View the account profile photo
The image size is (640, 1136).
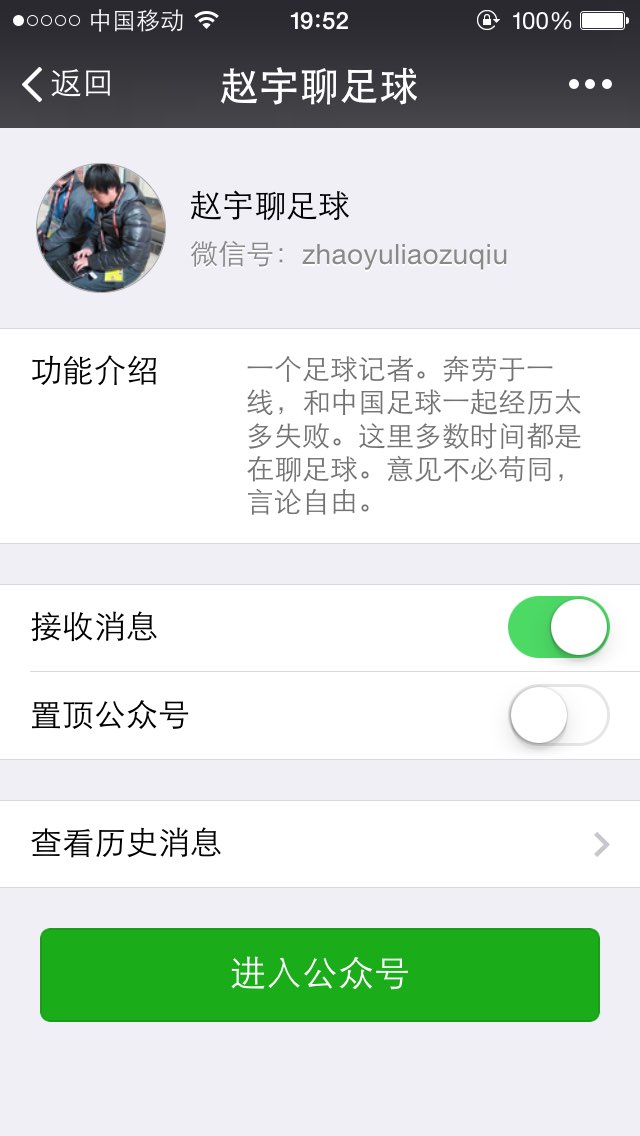click(101, 228)
